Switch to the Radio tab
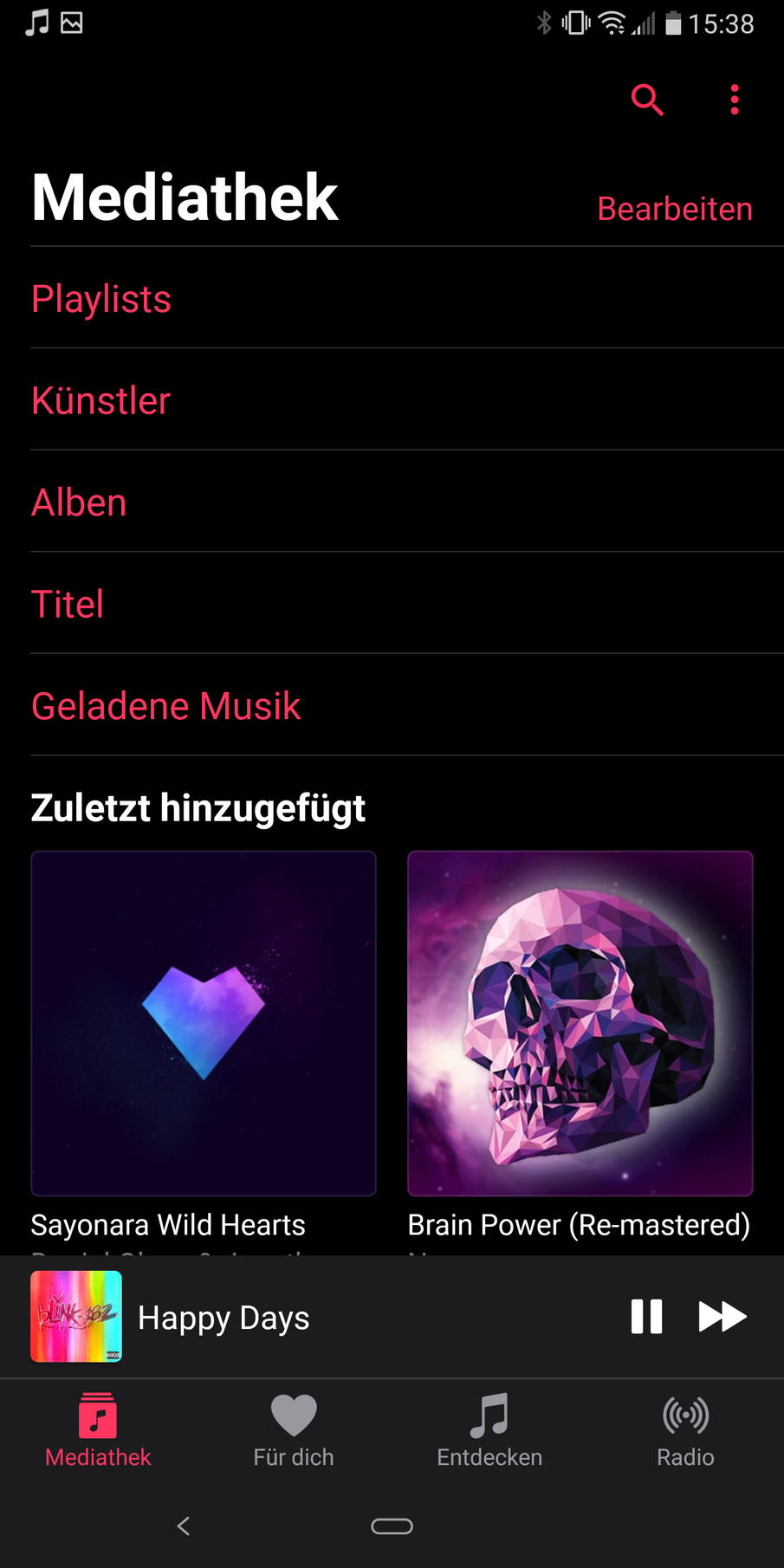 [x=685, y=1430]
